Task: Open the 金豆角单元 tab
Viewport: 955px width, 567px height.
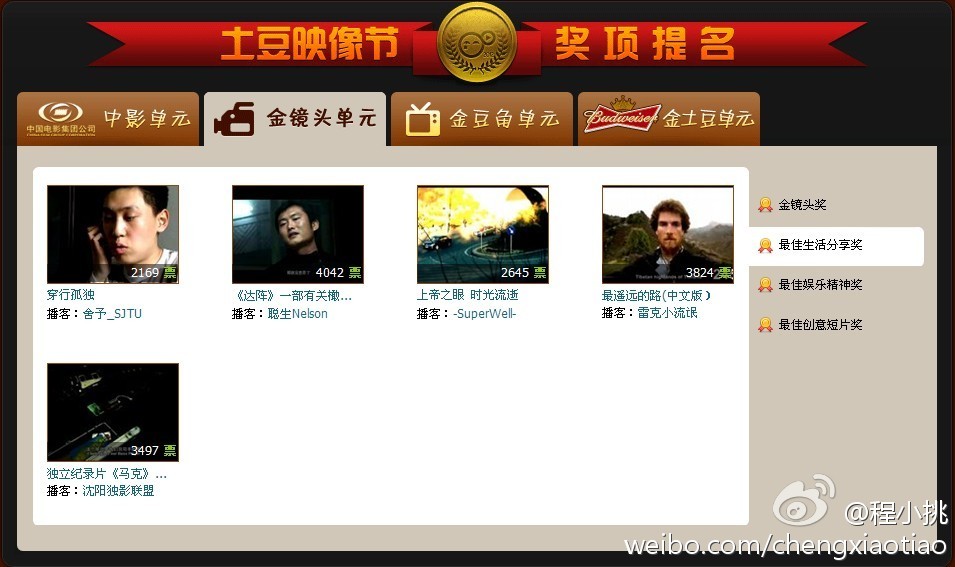Action: click(x=481, y=119)
